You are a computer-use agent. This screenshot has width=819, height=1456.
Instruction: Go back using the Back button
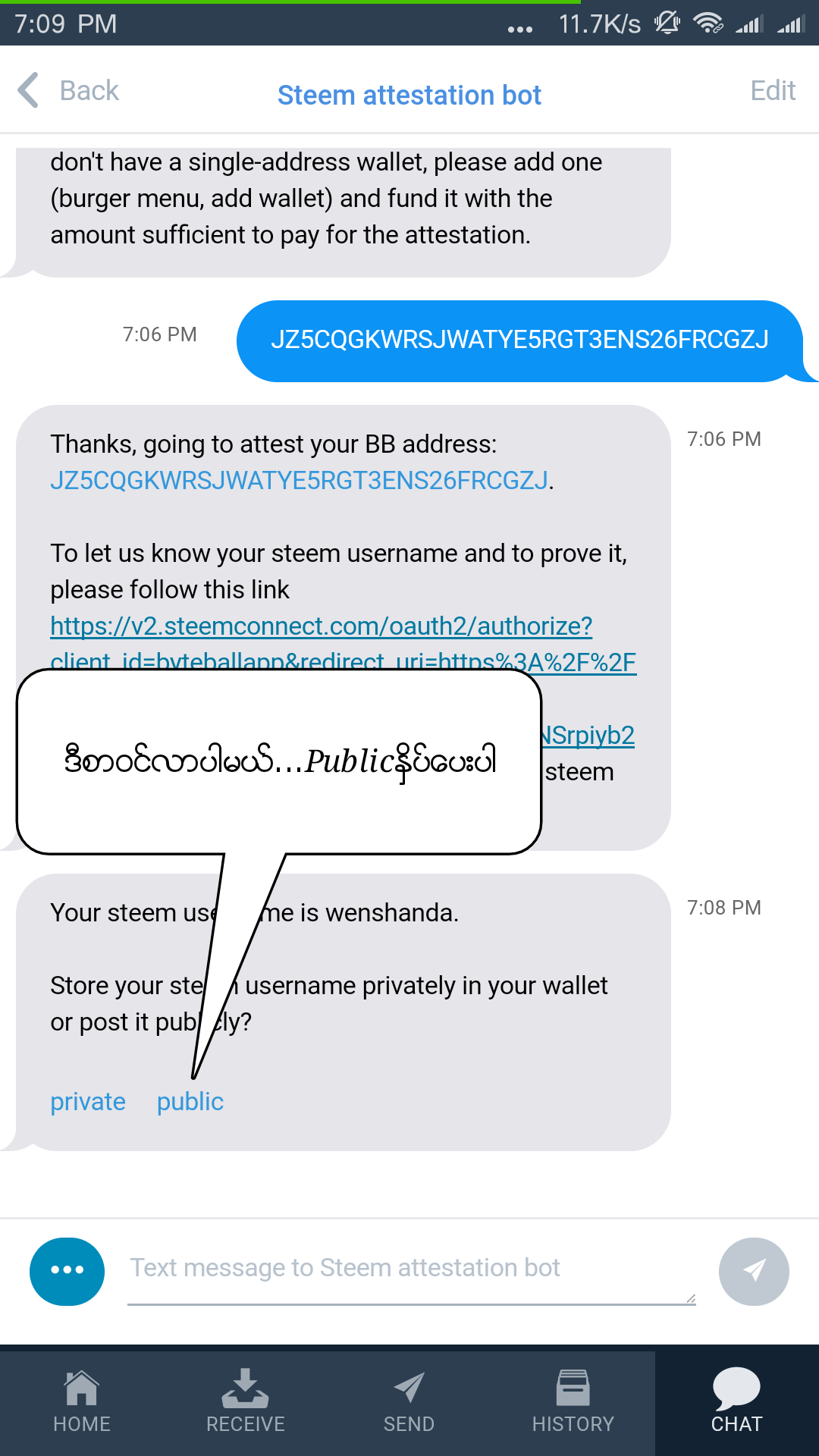(x=68, y=91)
